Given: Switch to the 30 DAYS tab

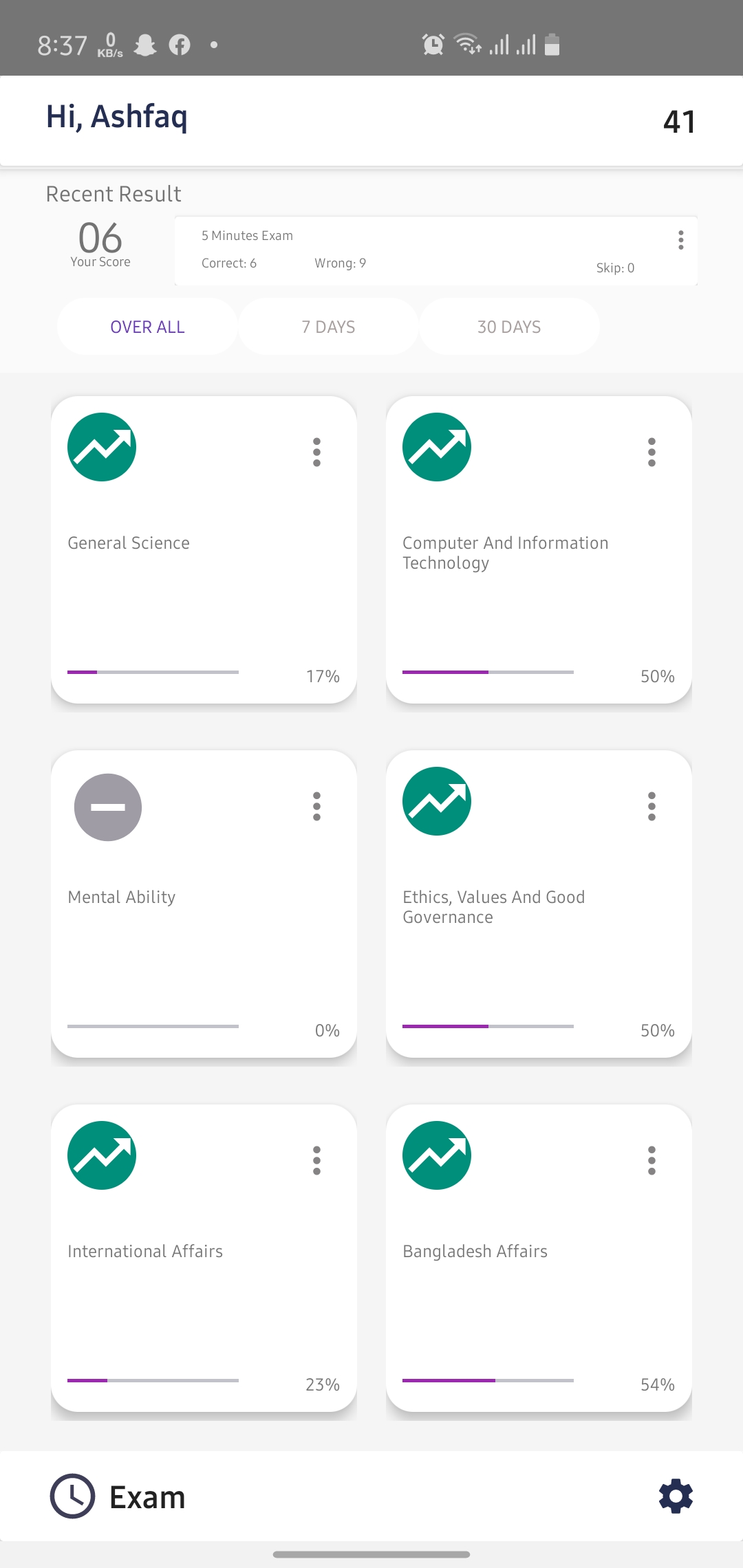Looking at the screenshot, I should (x=509, y=327).
